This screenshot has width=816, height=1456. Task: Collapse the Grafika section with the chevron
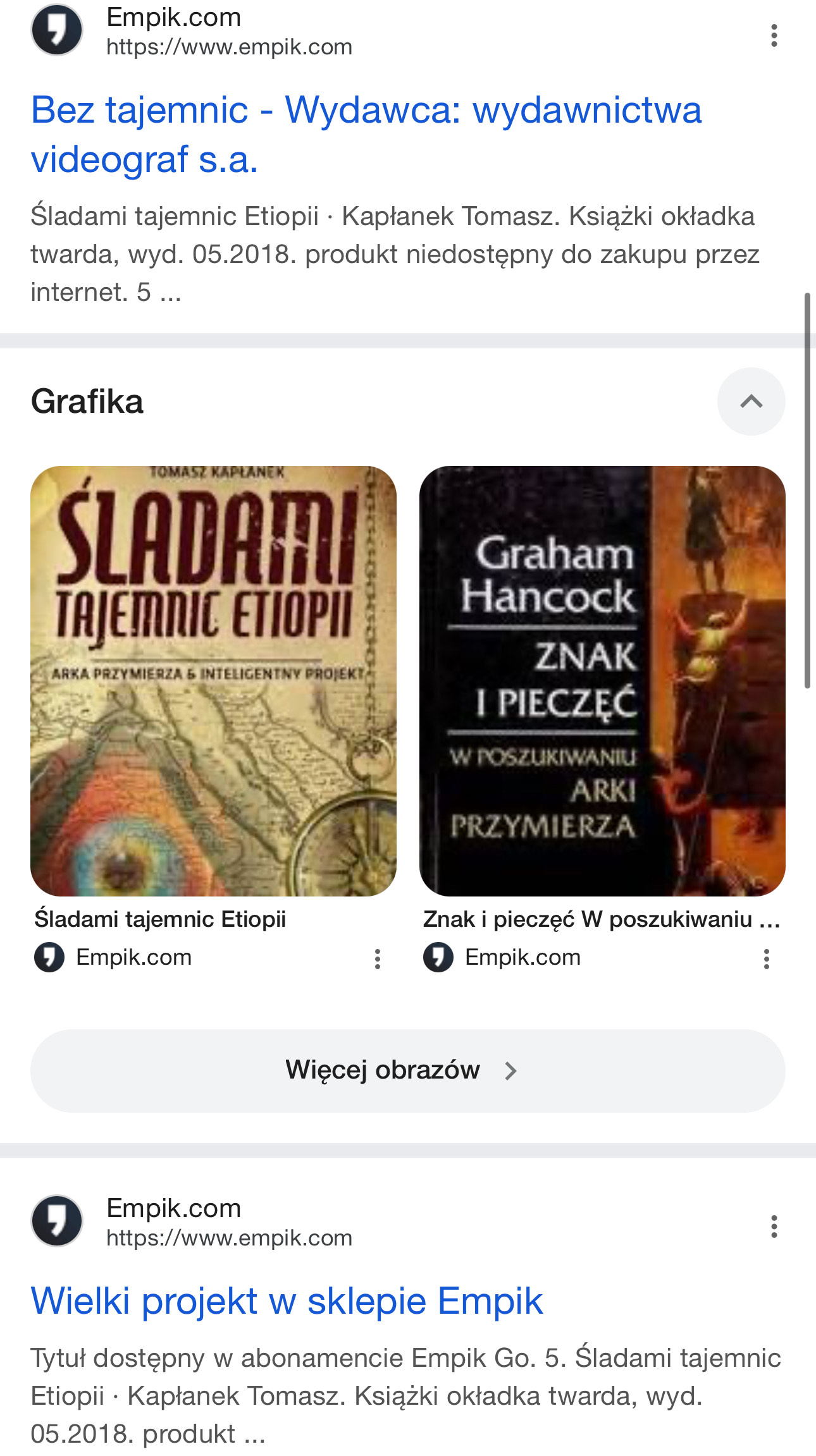pyautogui.click(x=751, y=401)
